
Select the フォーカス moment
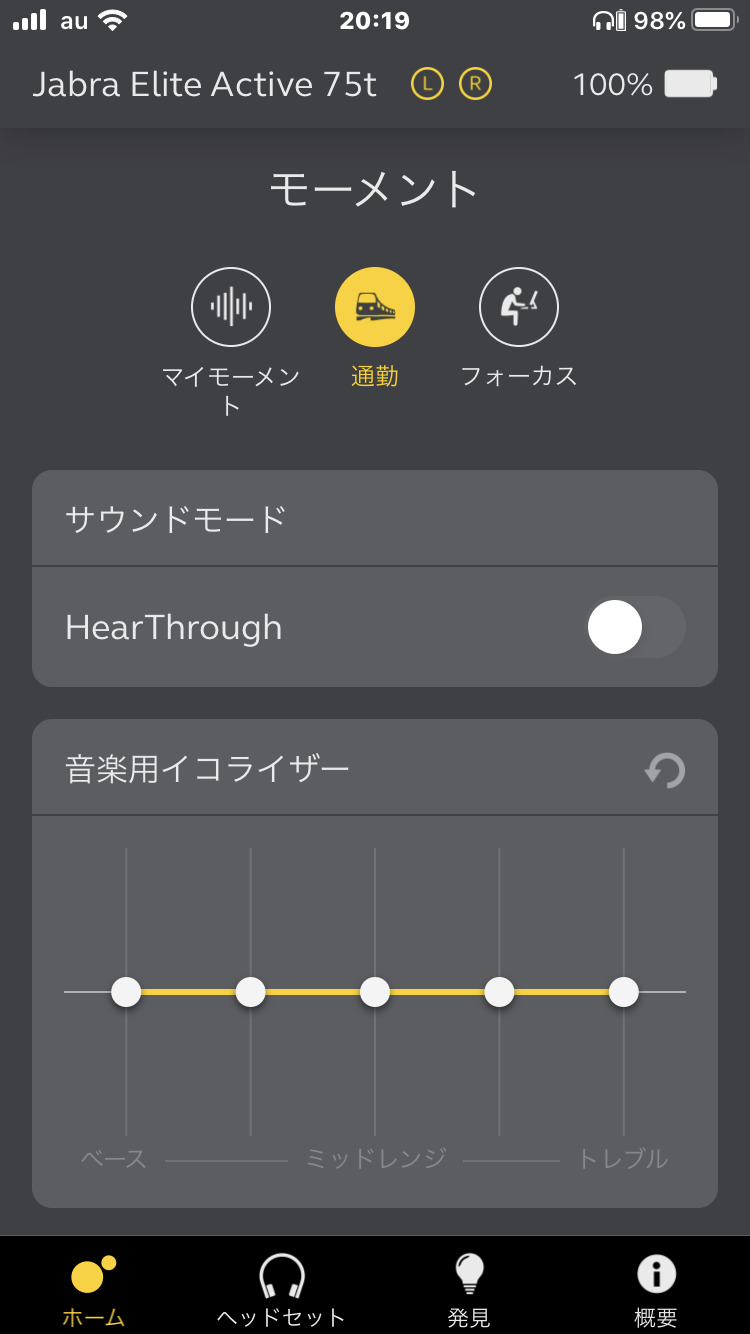519,307
